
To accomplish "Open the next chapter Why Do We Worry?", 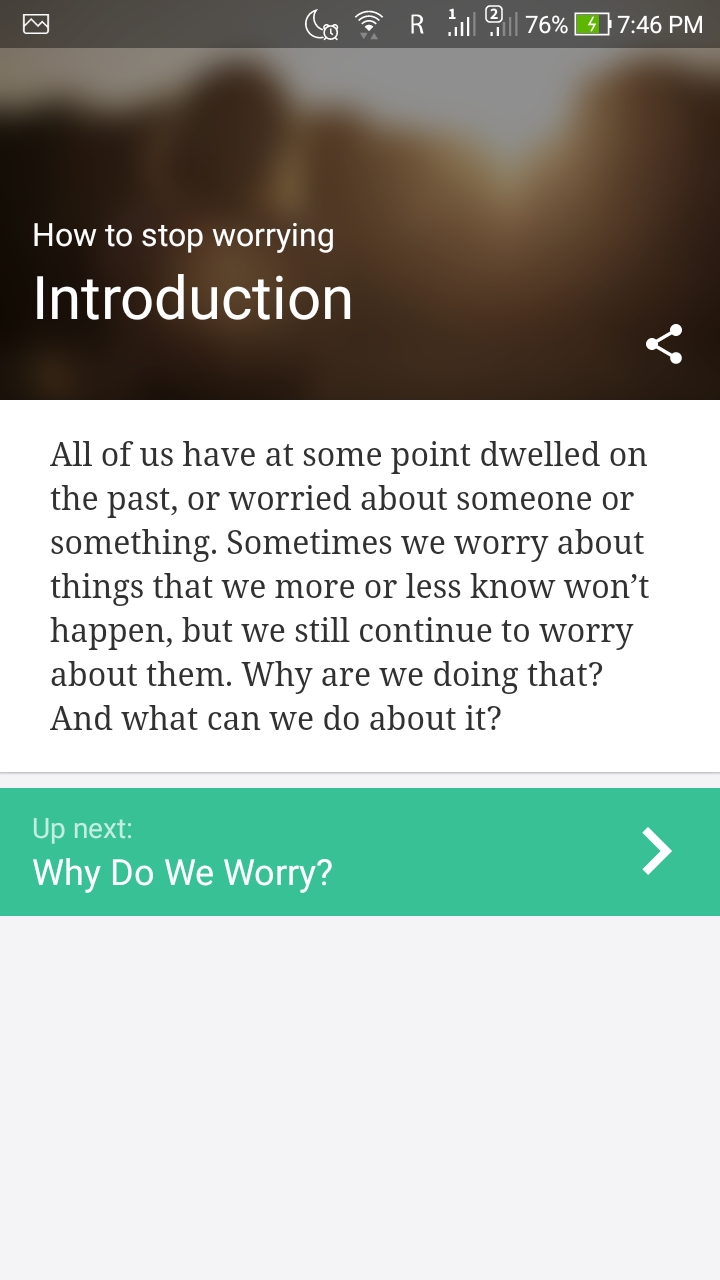I will 360,852.
